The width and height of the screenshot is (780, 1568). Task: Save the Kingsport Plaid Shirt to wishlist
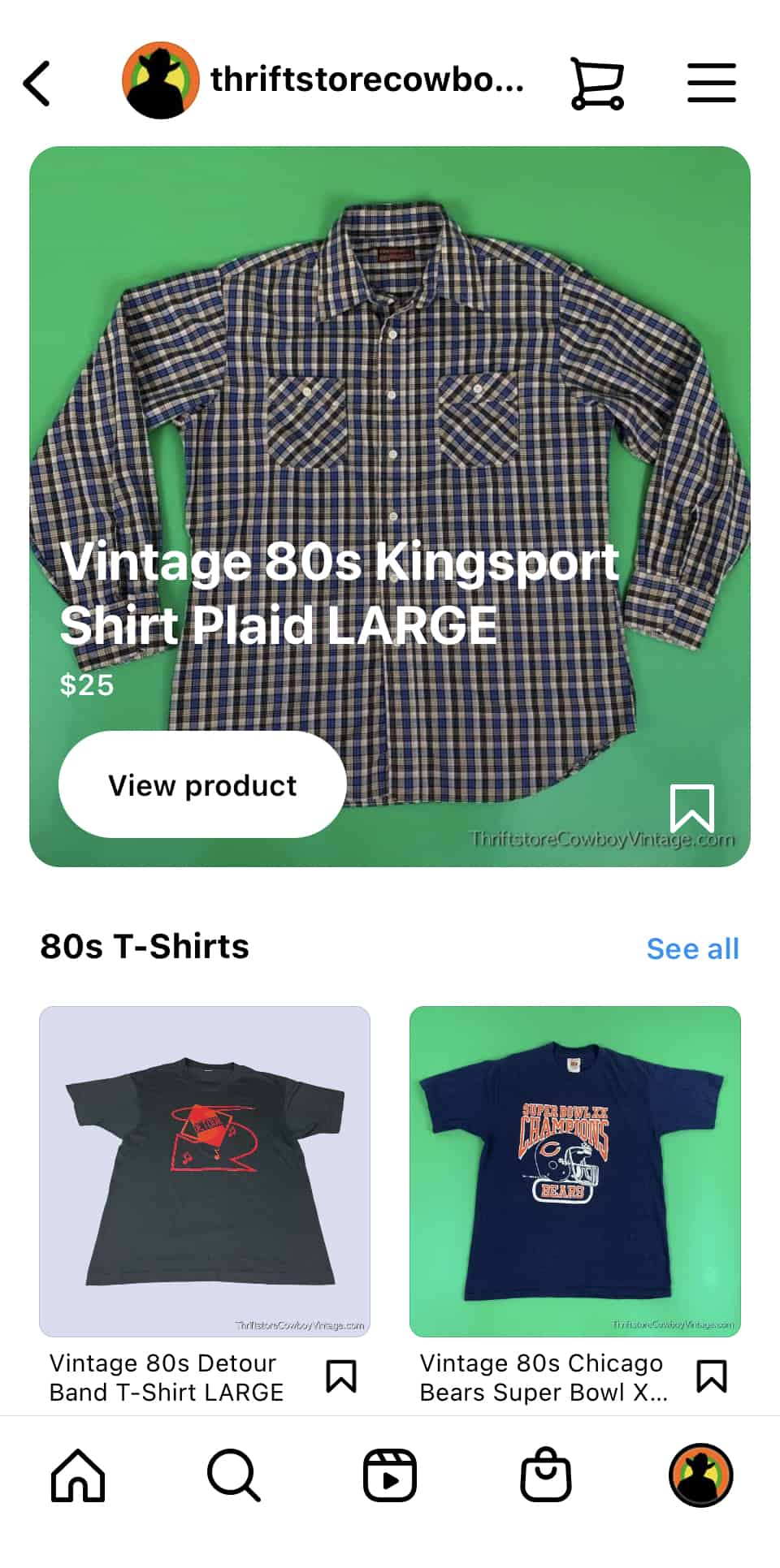[x=692, y=807]
